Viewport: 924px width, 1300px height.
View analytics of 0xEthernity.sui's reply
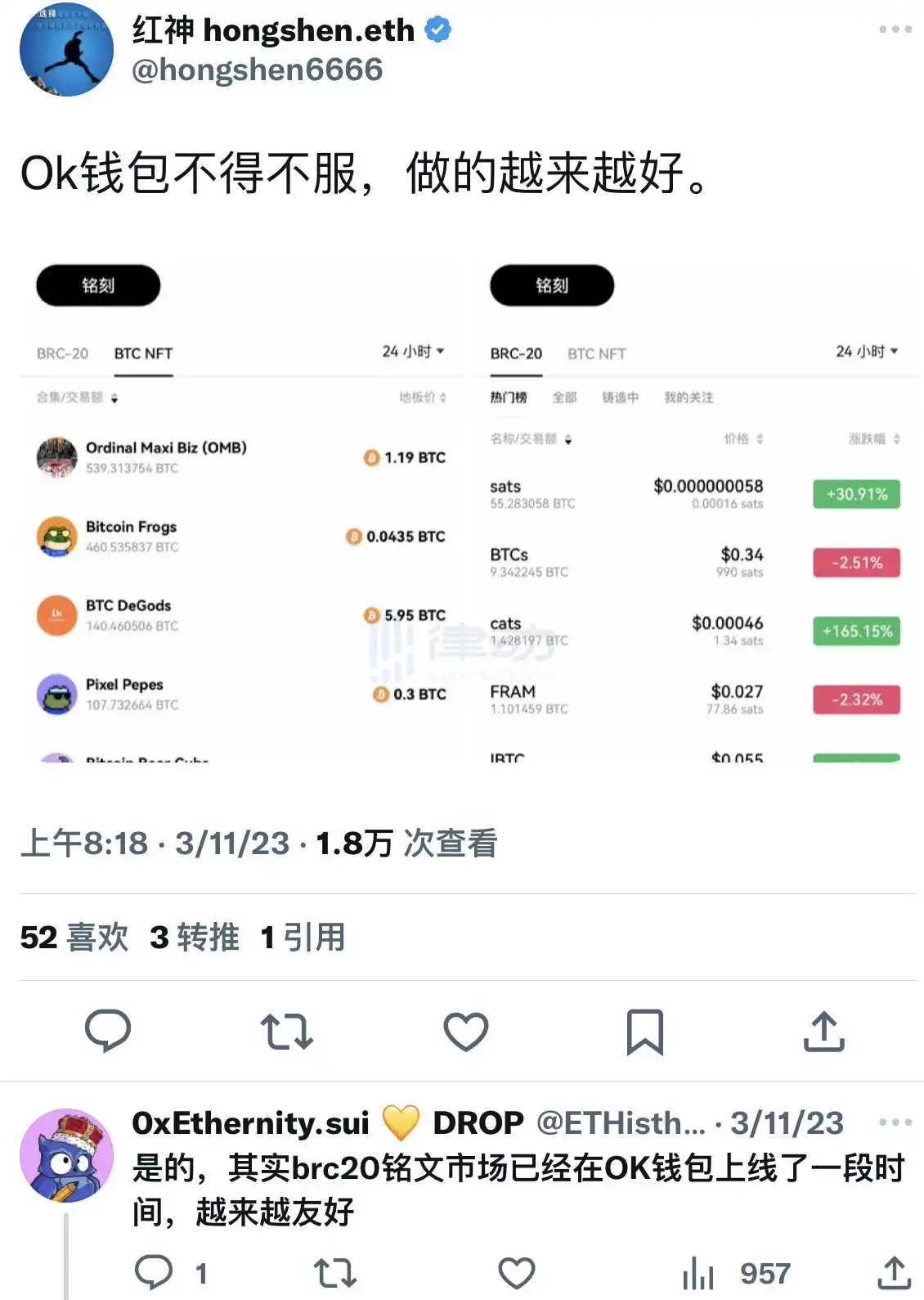click(698, 1272)
